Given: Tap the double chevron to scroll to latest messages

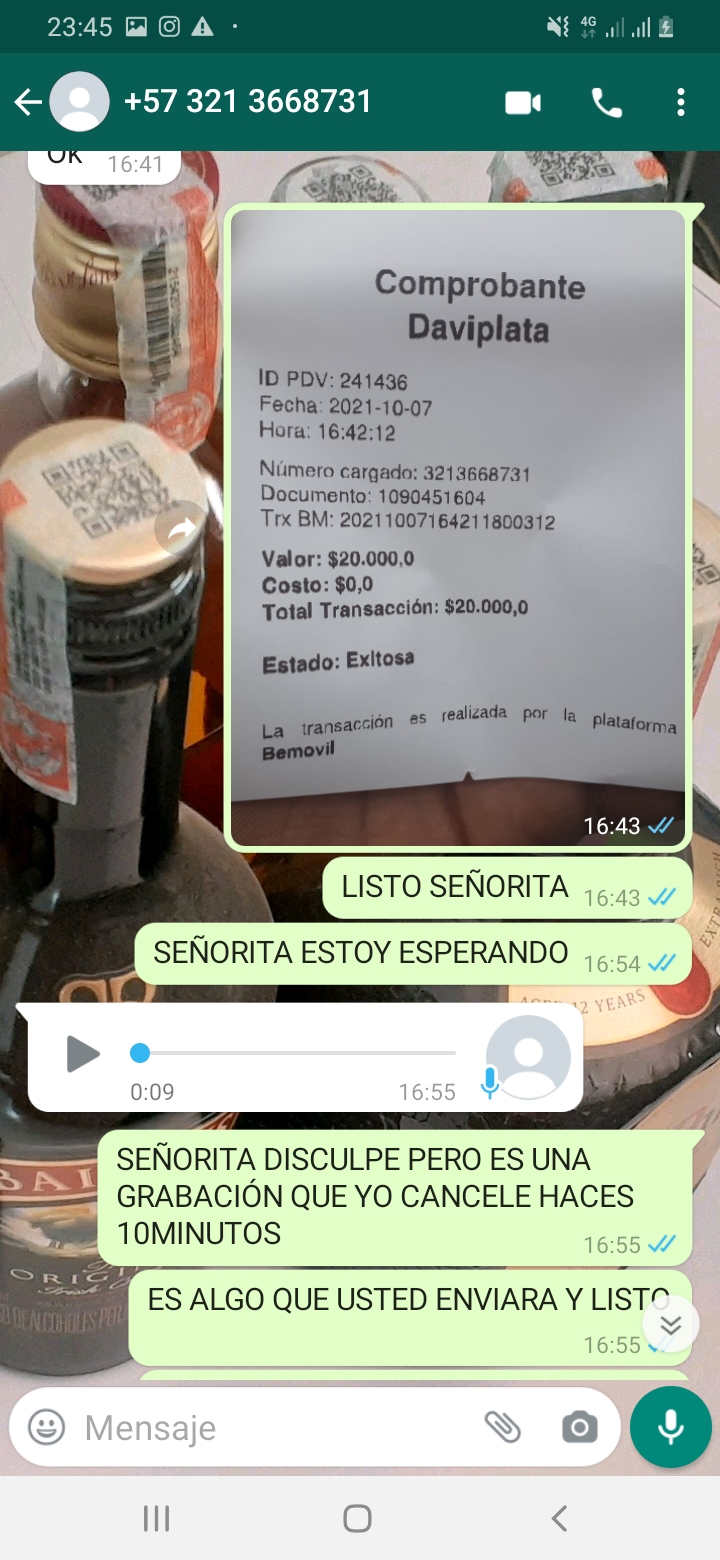Looking at the screenshot, I should pyautogui.click(x=669, y=1324).
